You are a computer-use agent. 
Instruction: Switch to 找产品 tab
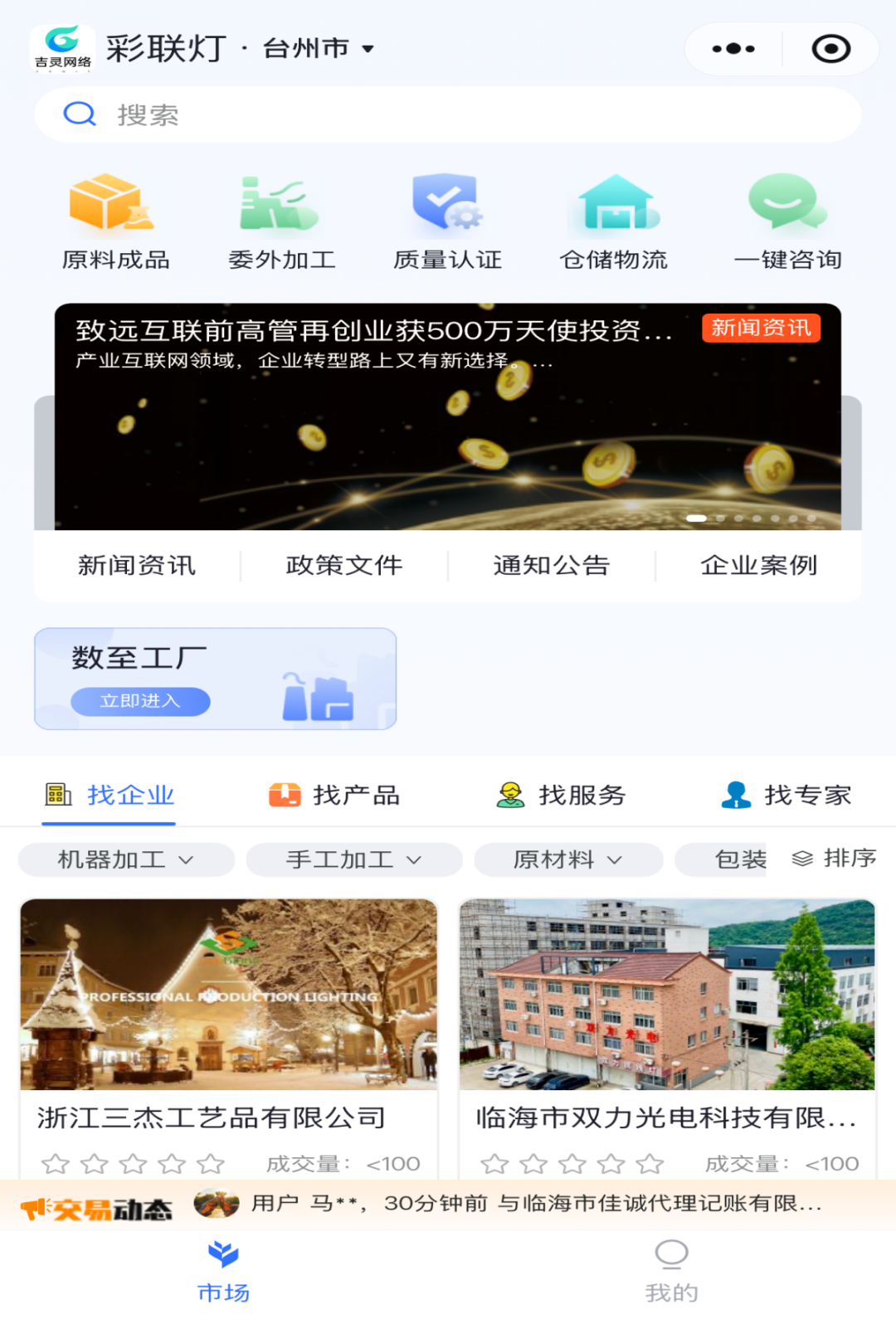click(x=335, y=795)
